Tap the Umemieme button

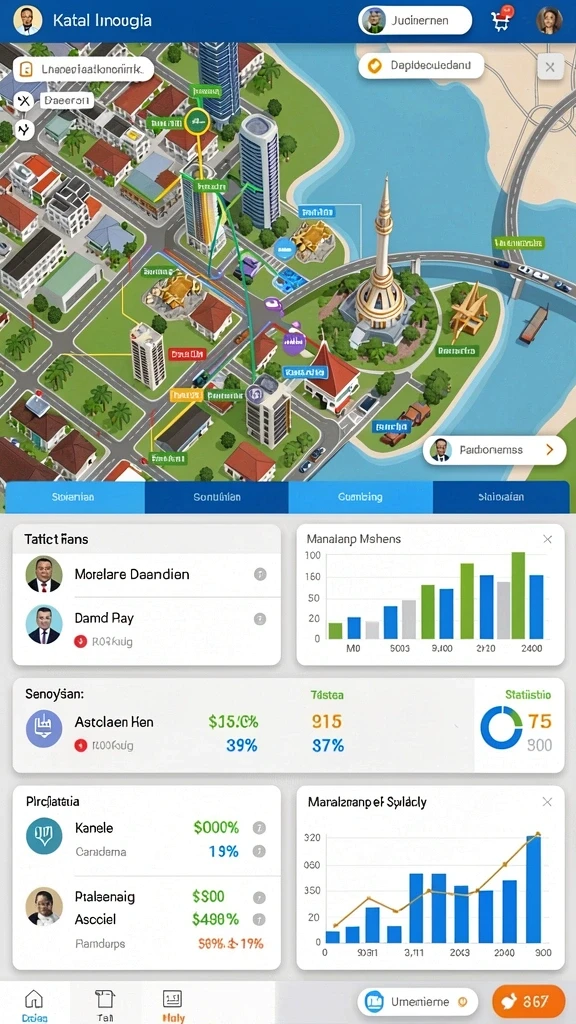(418, 1002)
